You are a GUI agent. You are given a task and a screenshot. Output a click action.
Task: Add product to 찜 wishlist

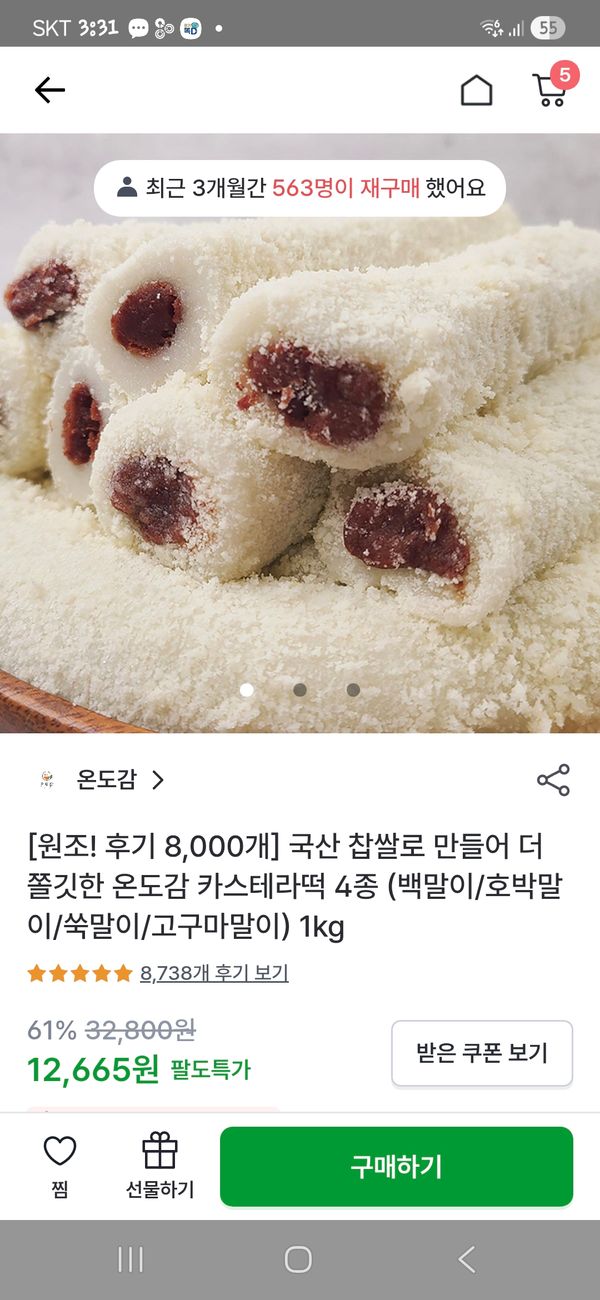[60, 1165]
